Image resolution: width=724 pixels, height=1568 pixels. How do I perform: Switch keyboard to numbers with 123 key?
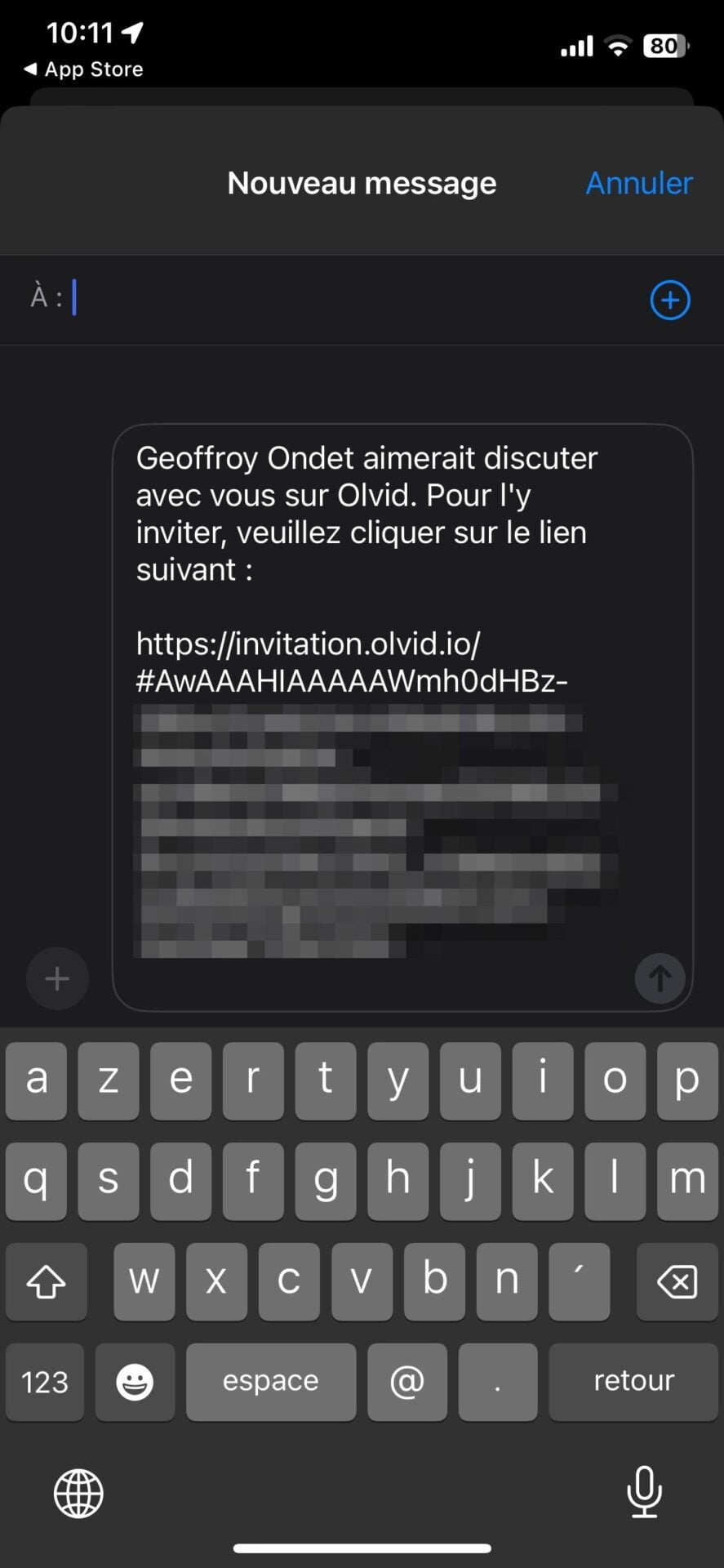[45, 1382]
